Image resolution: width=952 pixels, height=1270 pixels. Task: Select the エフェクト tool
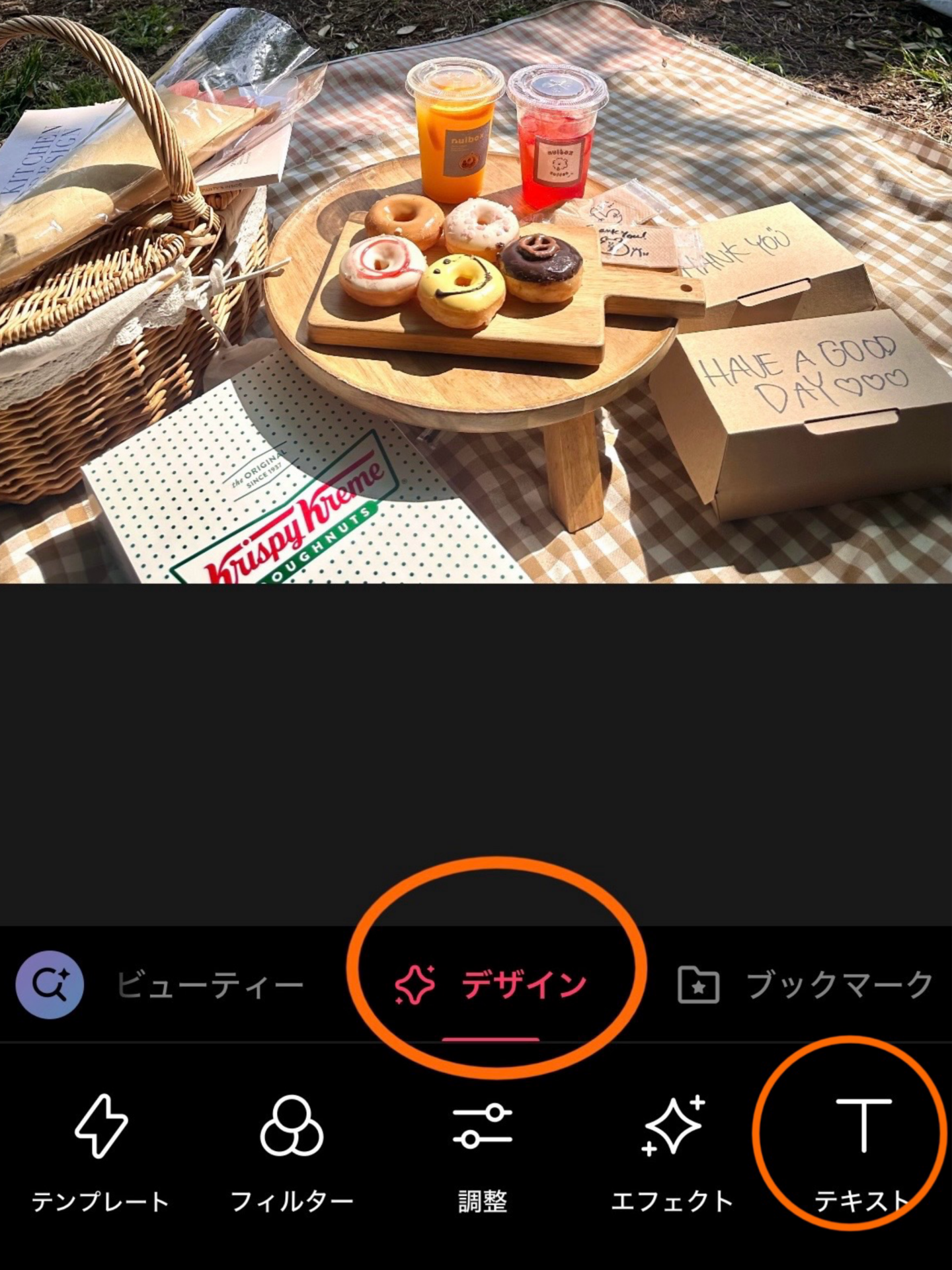click(672, 1151)
